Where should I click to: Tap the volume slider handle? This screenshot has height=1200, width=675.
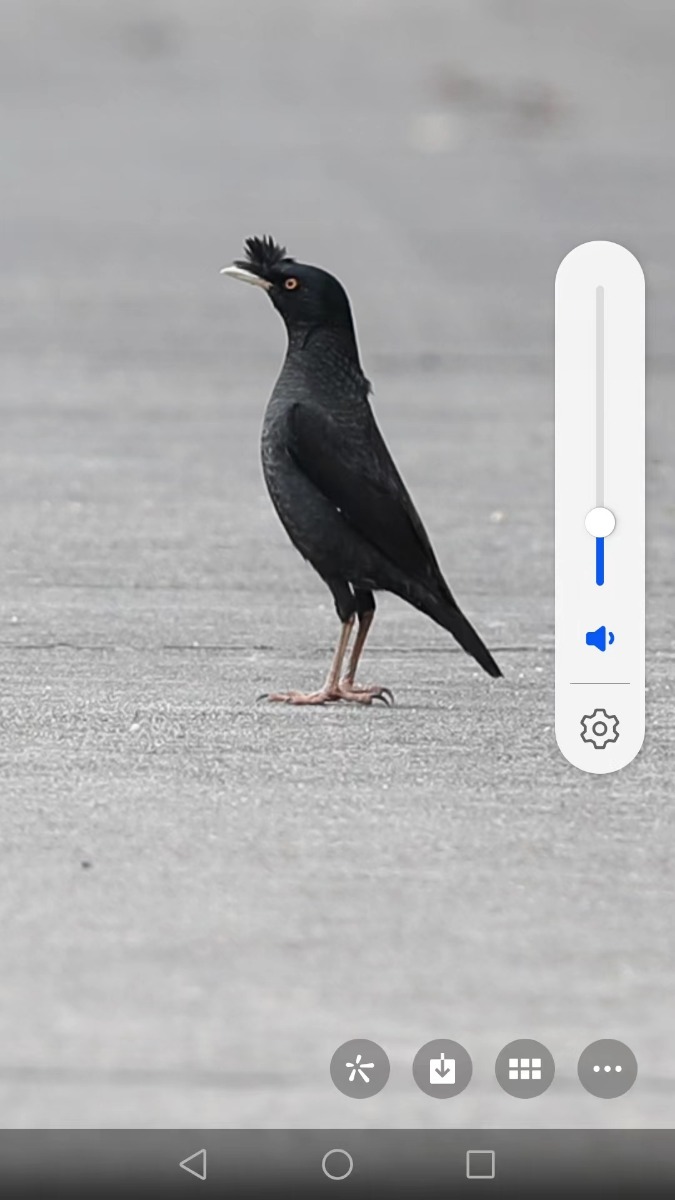coord(600,522)
